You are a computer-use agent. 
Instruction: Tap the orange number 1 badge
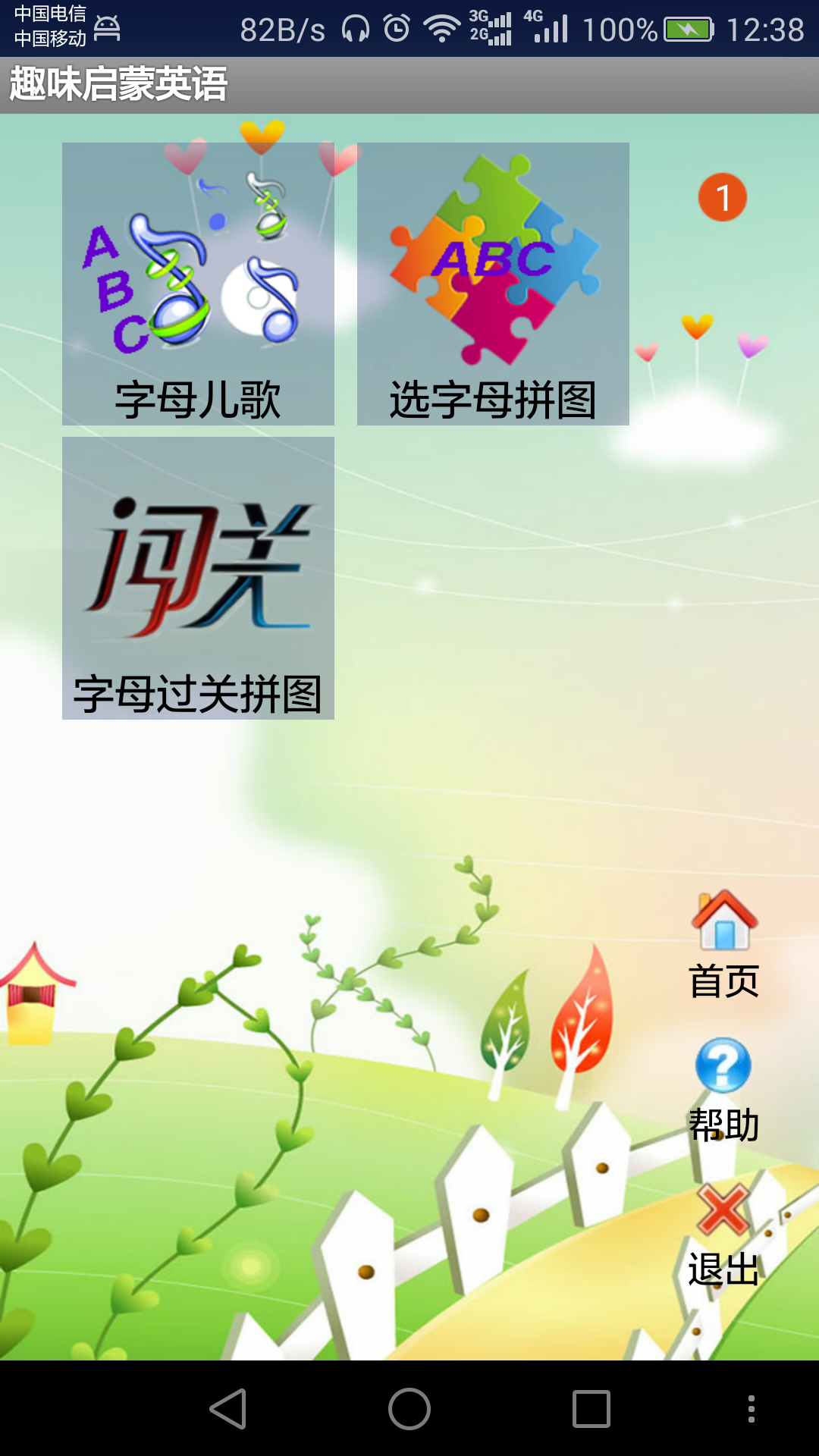pos(722,197)
